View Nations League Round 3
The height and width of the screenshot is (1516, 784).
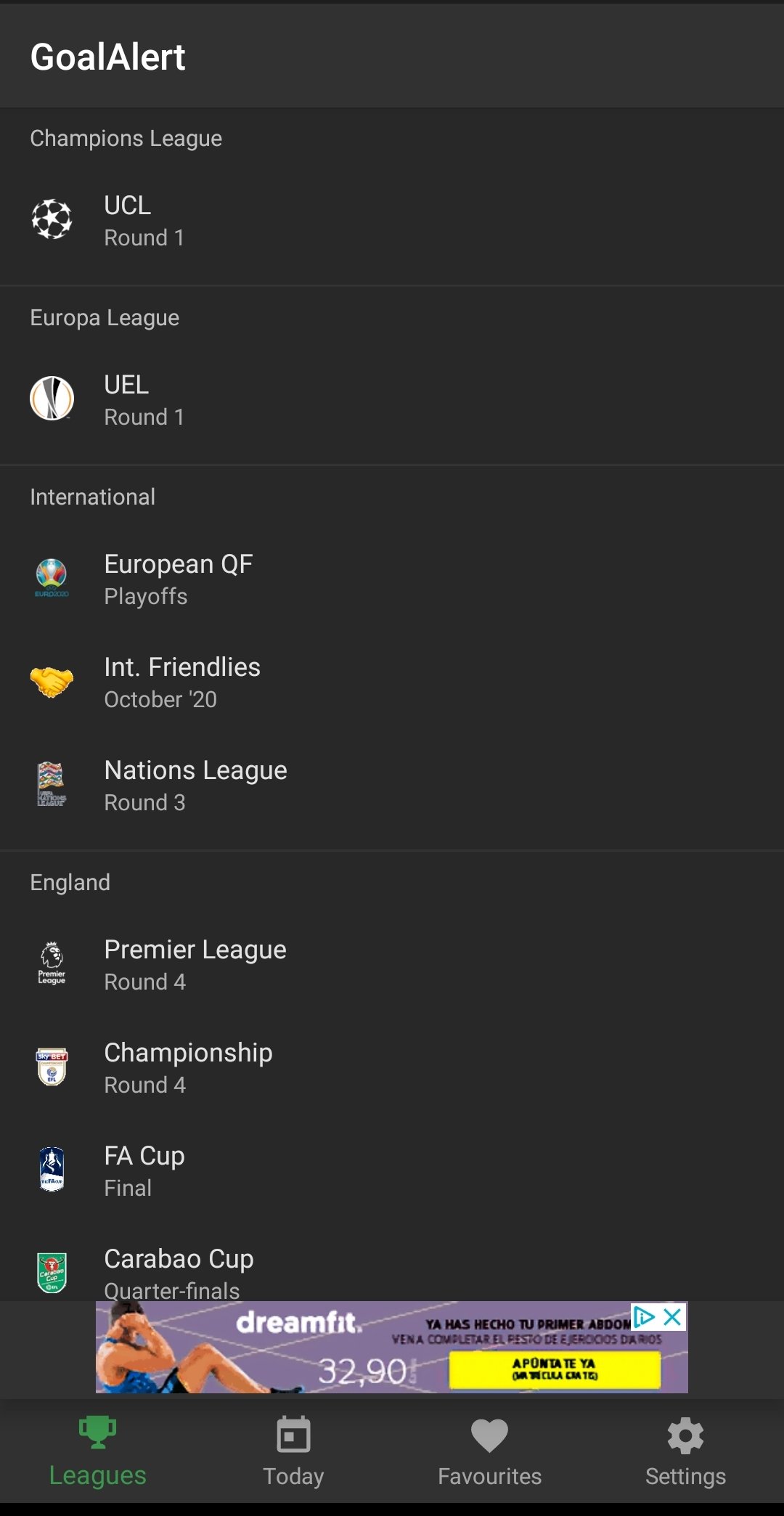392,786
